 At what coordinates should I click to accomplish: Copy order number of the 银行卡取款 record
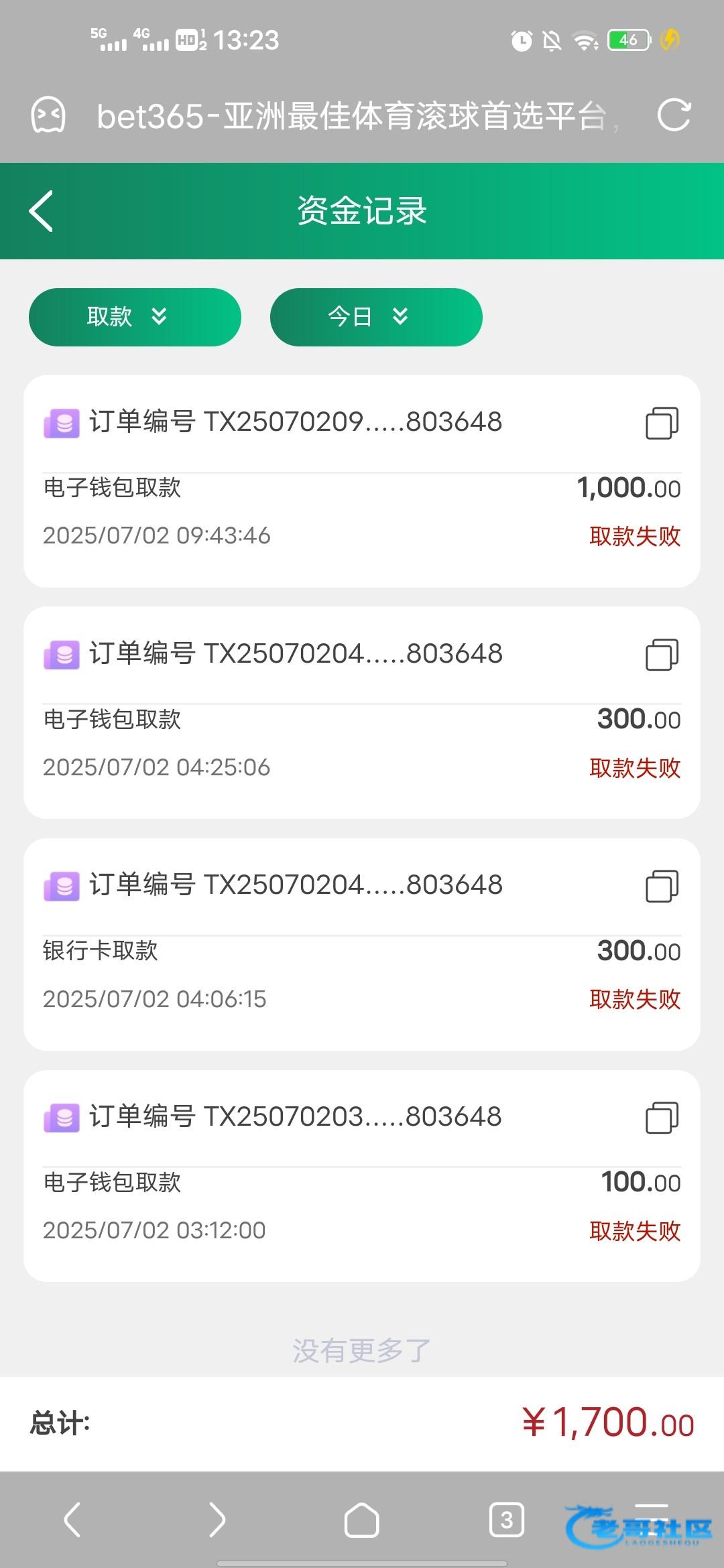[x=662, y=886]
